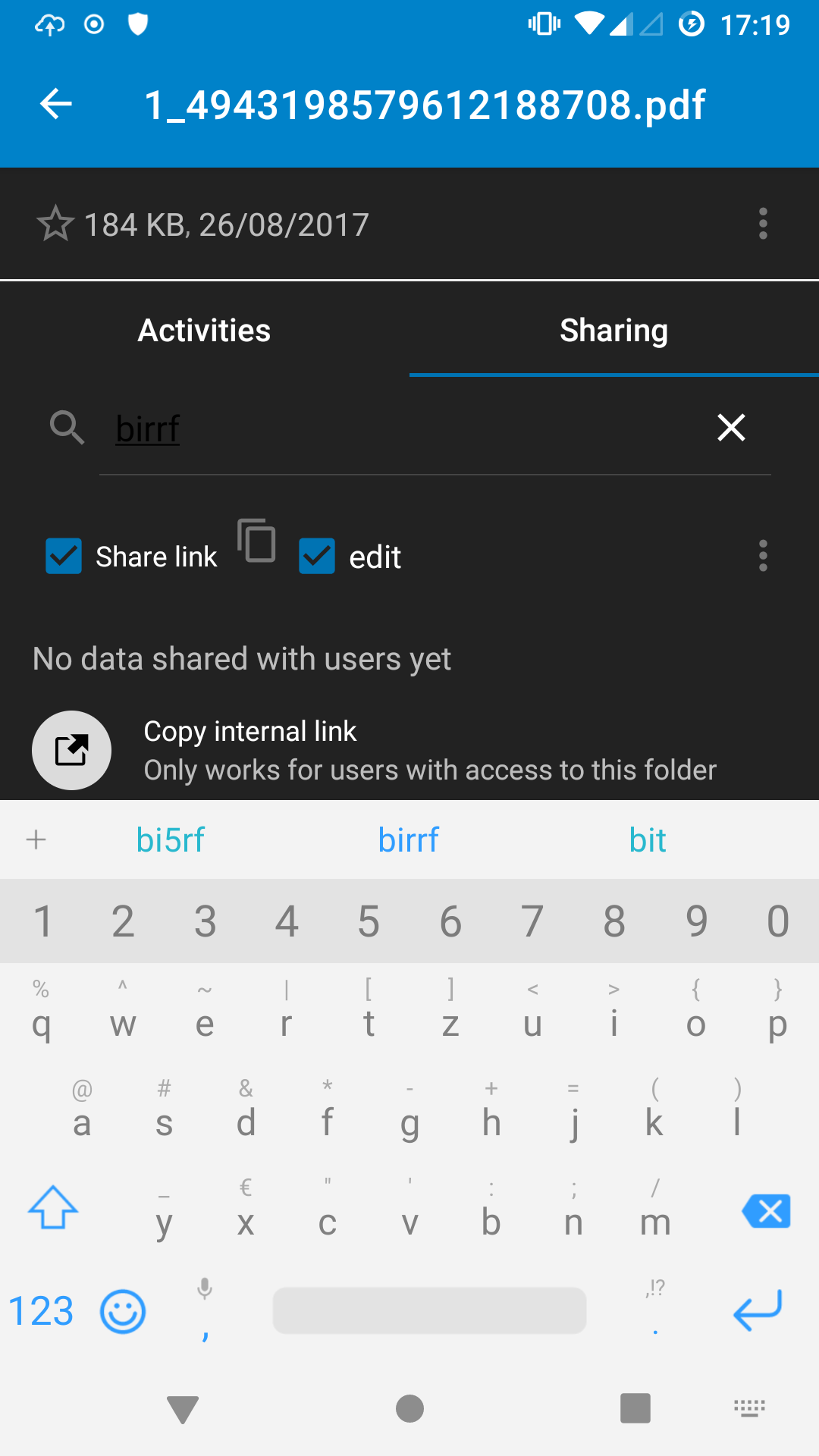Clear the search text with X
This screenshot has height=1456, width=819.
point(731,428)
